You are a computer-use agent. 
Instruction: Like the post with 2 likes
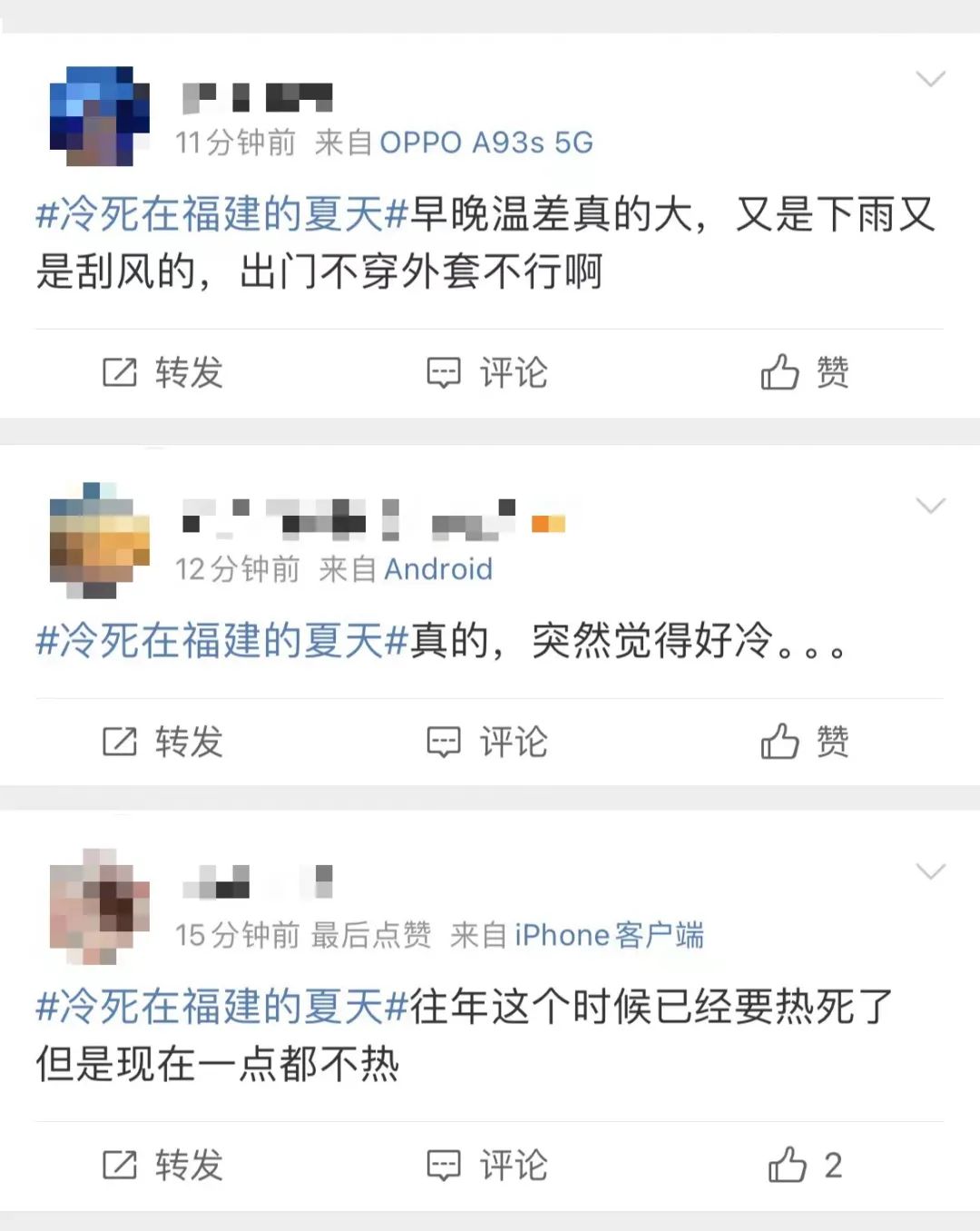(x=804, y=1165)
